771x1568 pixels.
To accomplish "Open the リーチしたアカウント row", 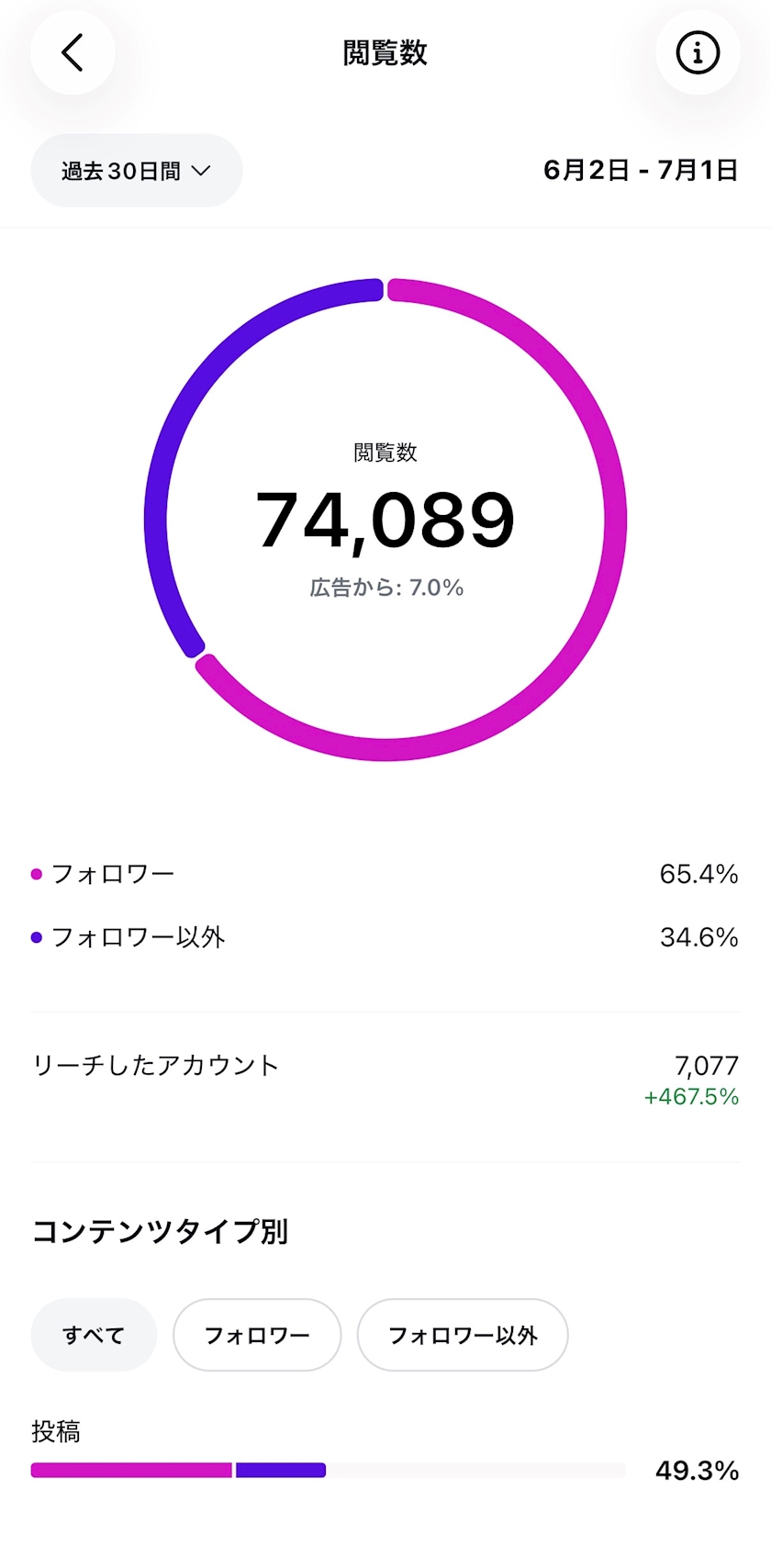I will click(x=385, y=1081).
